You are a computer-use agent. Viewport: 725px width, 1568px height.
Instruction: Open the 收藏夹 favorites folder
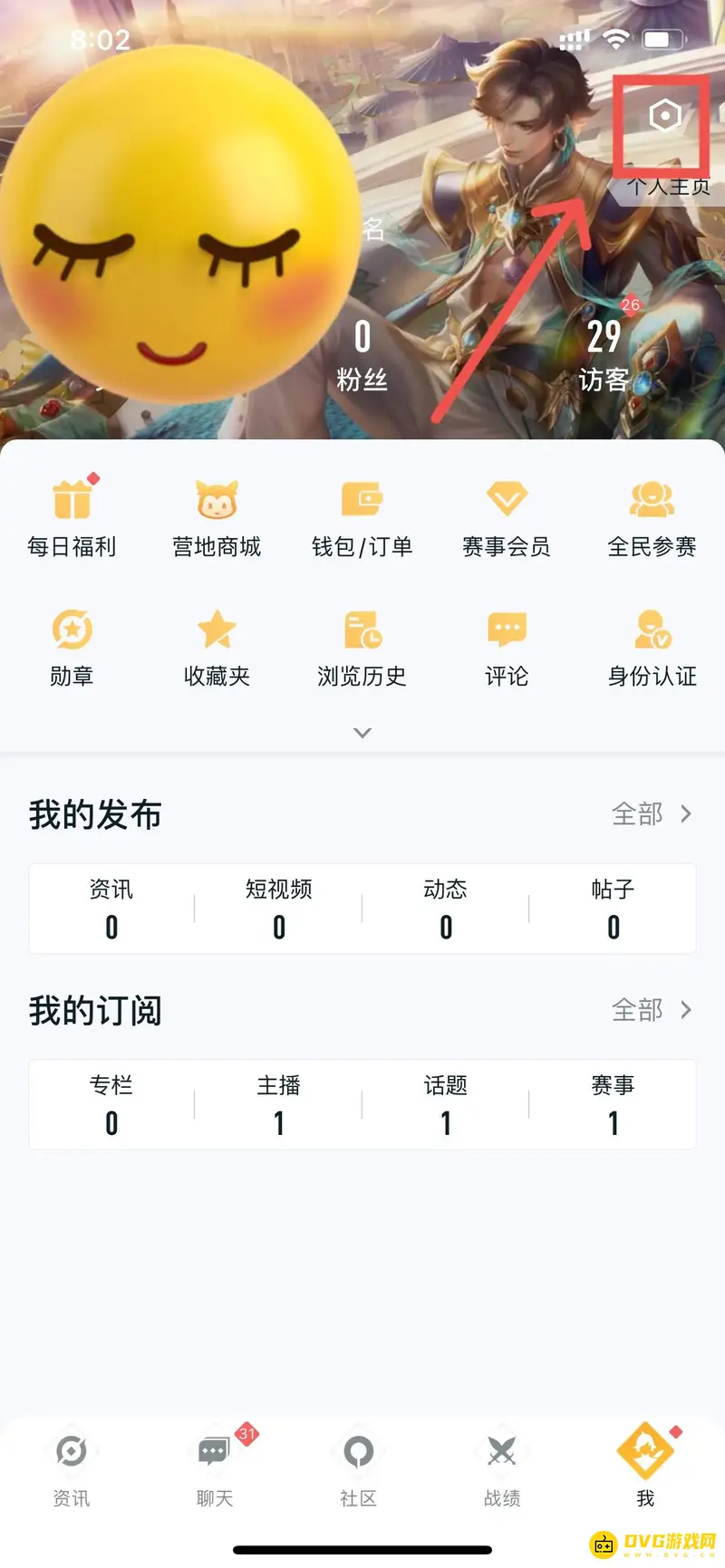click(217, 647)
